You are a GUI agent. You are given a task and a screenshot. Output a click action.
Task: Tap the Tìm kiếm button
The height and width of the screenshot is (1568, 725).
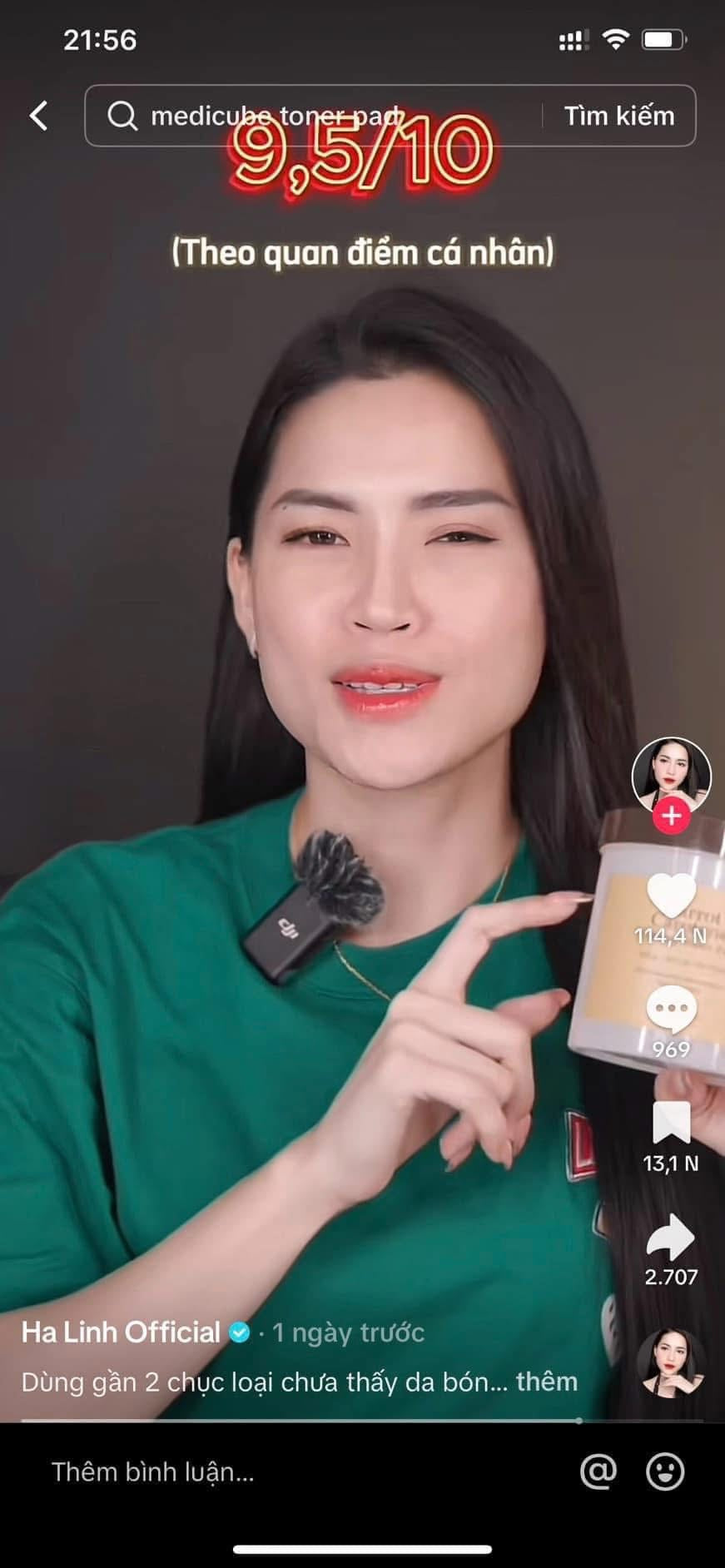618,116
